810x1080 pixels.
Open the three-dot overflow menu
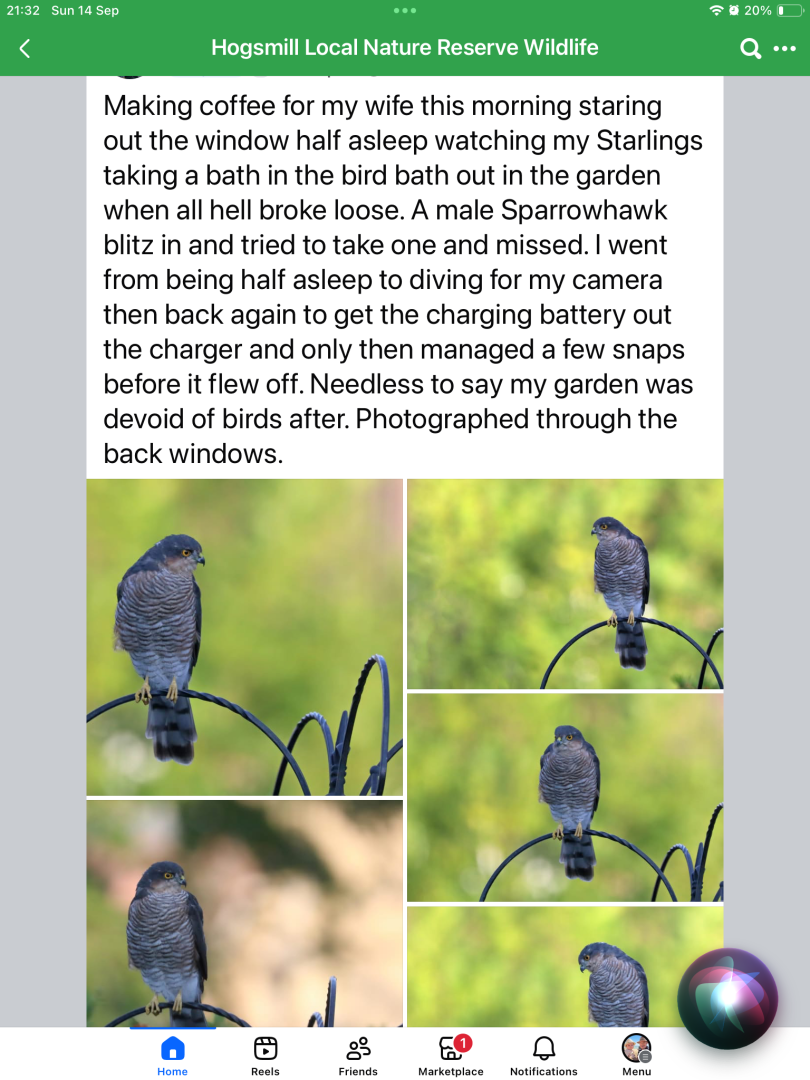(783, 48)
